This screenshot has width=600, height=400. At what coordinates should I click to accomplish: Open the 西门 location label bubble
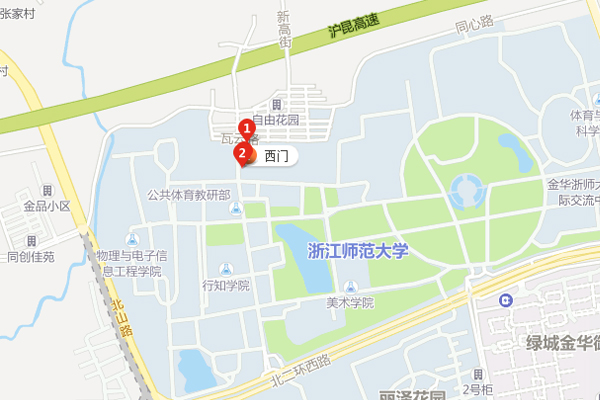(x=275, y=157)
